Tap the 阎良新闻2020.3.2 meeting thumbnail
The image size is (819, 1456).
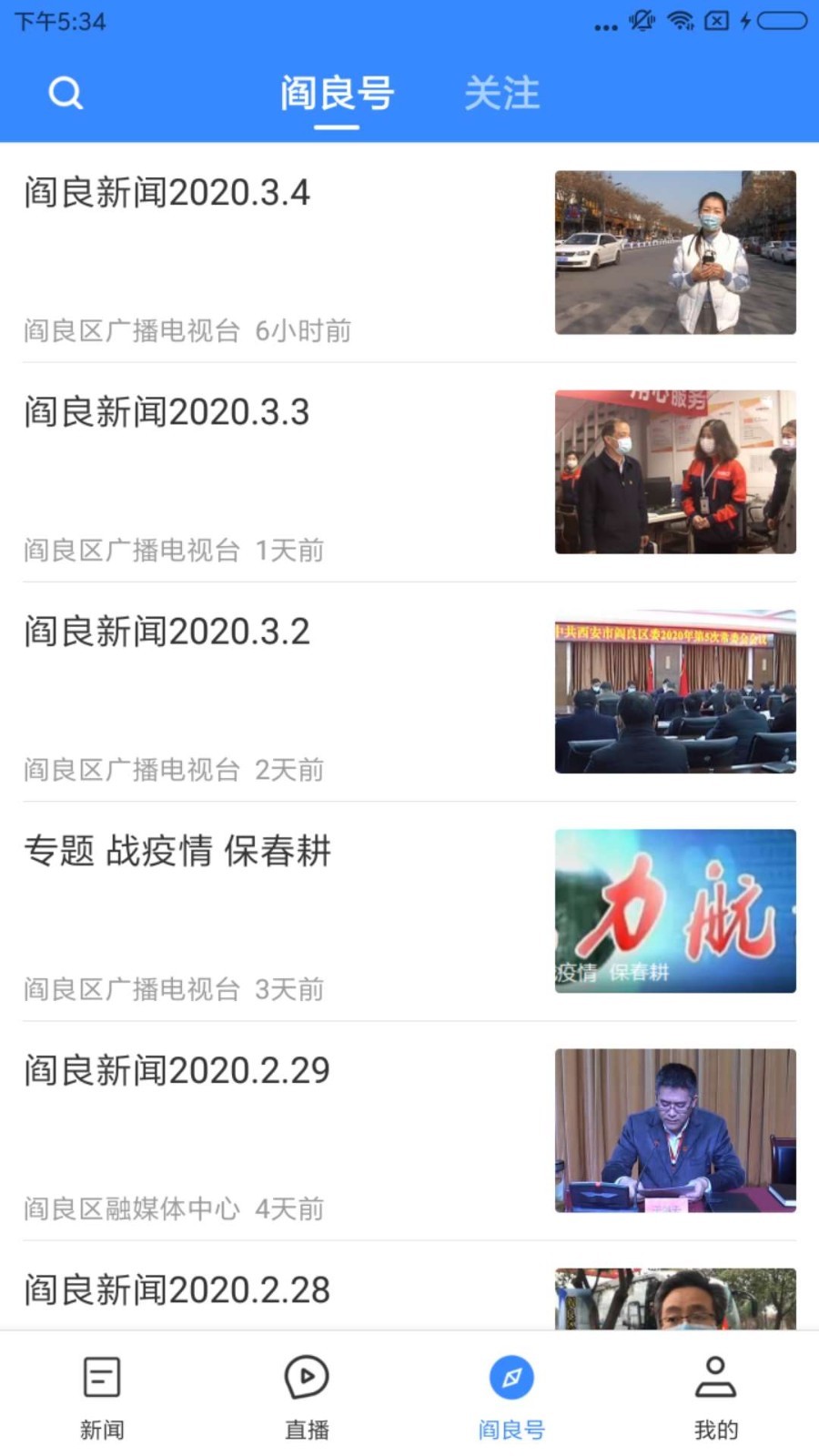pos(674,692)
